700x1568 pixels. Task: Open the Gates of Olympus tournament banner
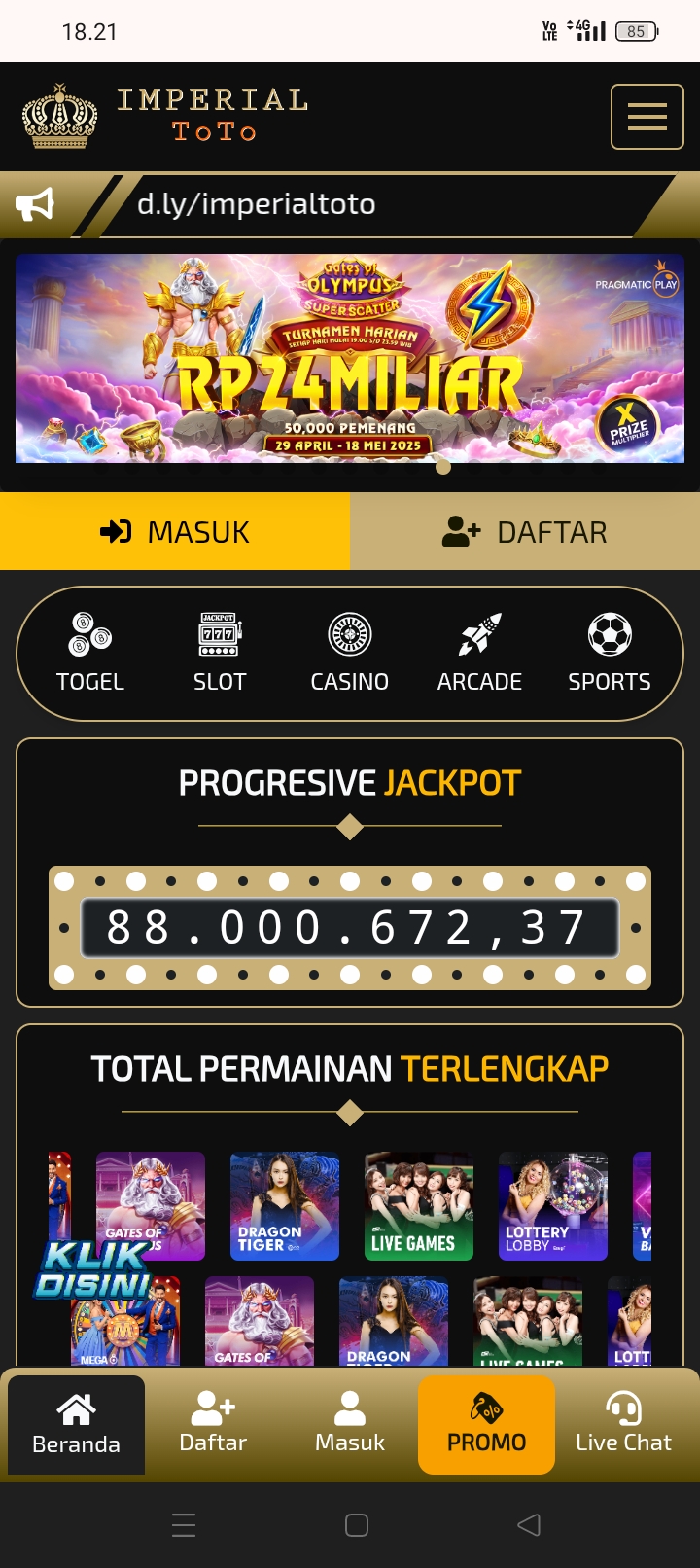pos(350,358)
